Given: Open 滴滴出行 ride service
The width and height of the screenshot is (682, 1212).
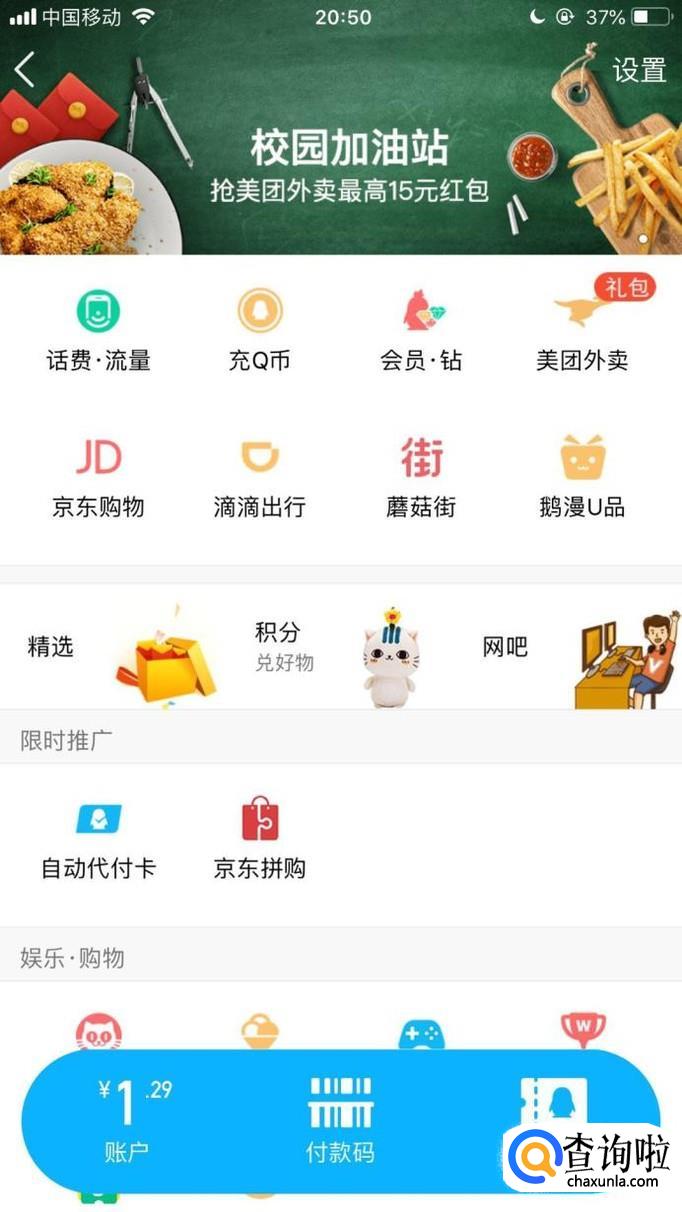Looking at the screenshot, I should (259, 477).
